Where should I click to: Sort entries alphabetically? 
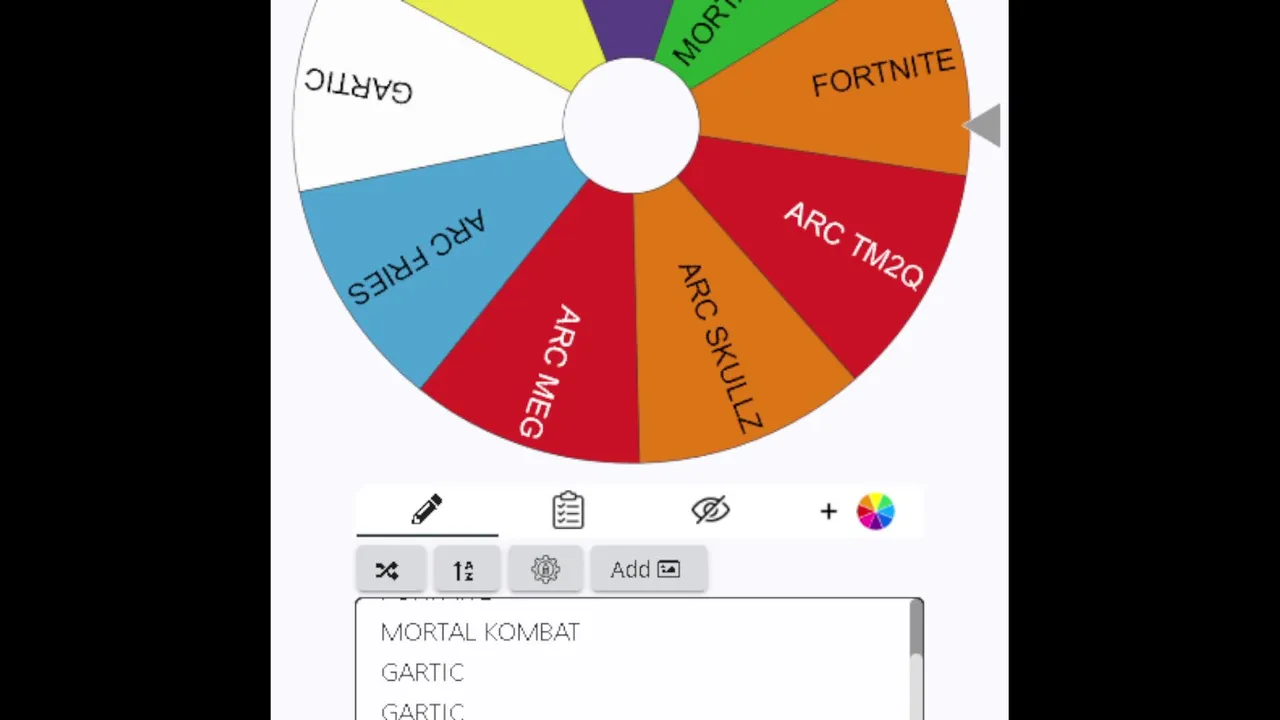point(464,570)
